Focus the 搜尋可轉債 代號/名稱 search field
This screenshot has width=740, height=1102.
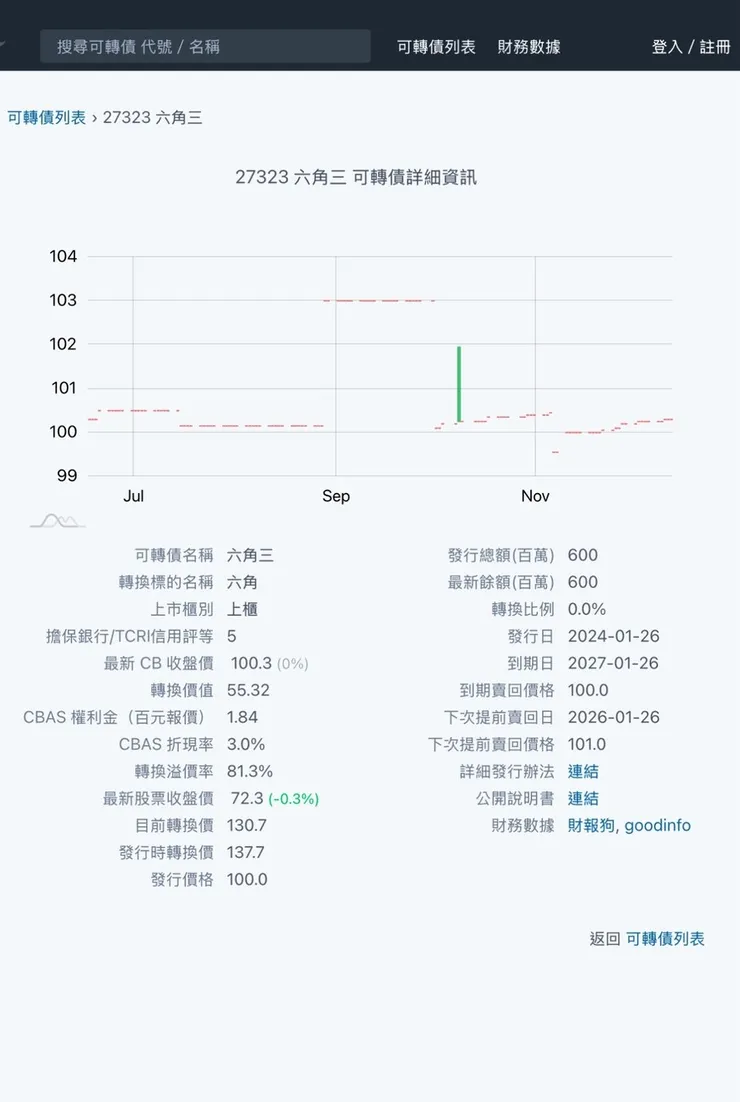coord(205,46)
